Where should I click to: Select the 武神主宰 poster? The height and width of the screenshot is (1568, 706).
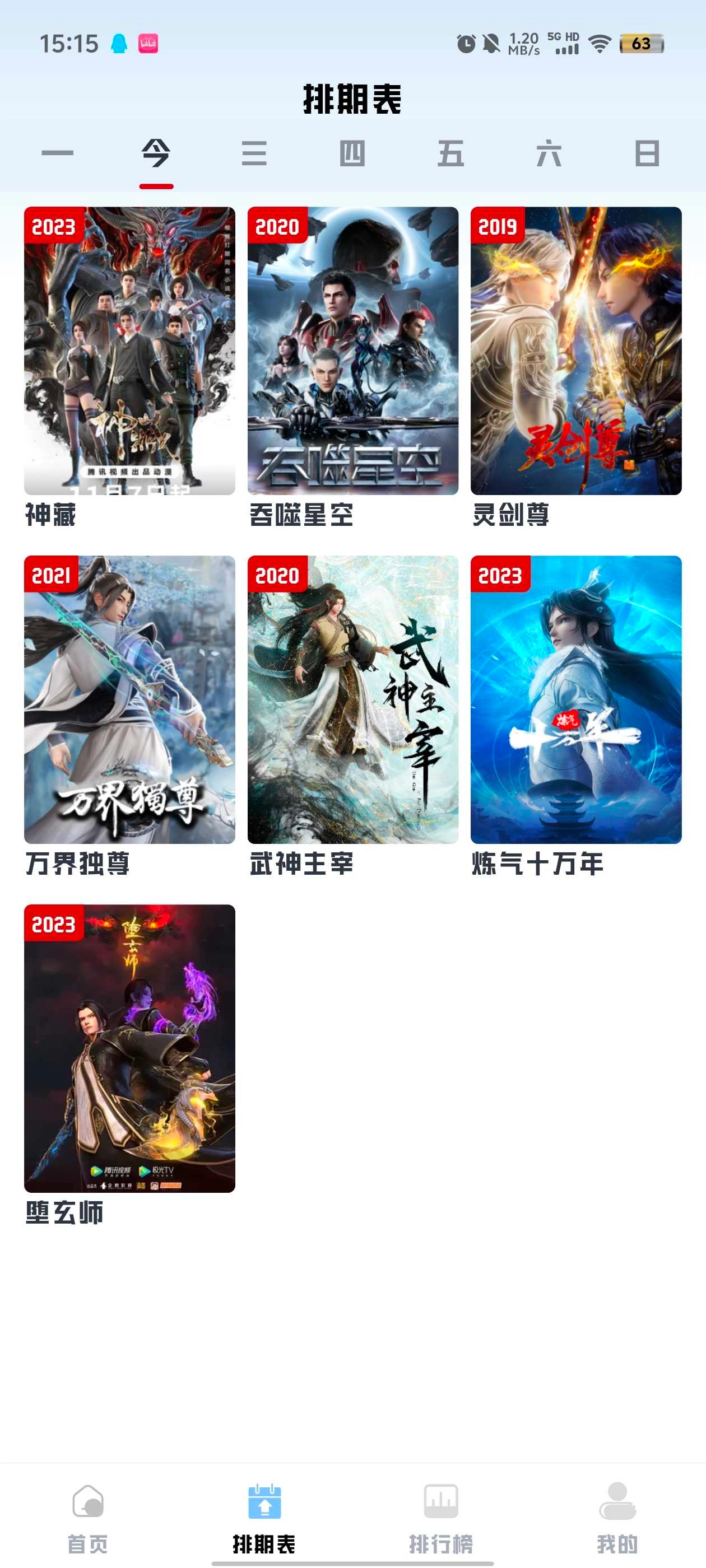(x=352, y=700)
